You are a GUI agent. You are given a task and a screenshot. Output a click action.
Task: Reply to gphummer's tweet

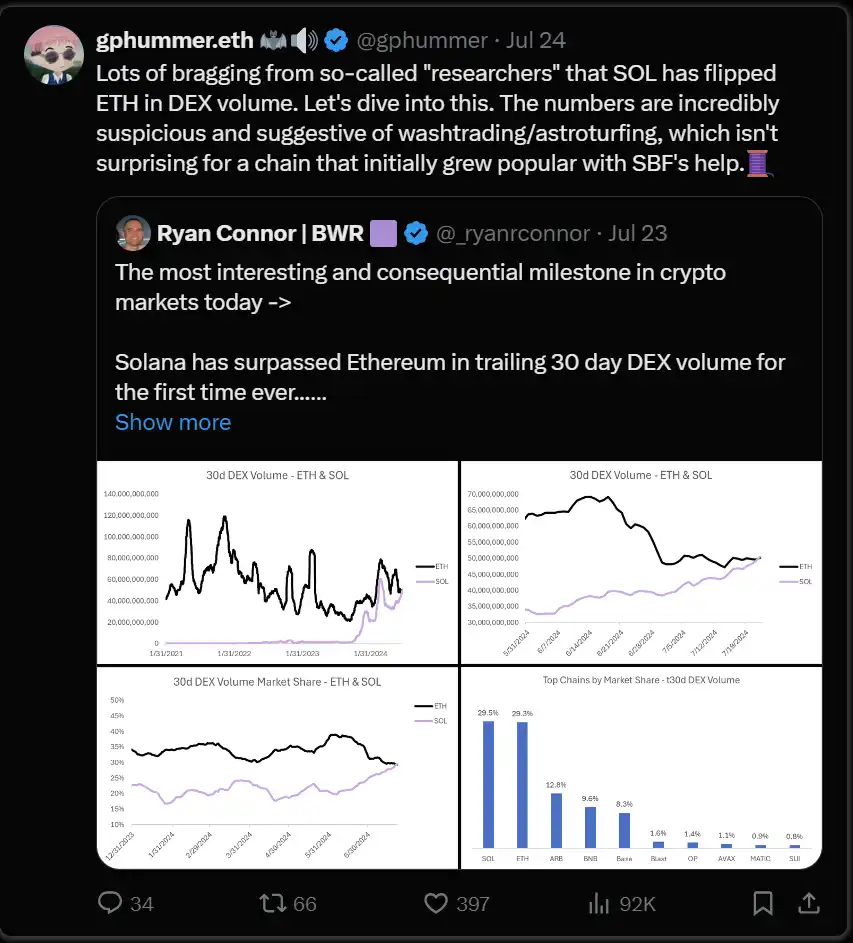click(x=112, y=903)
